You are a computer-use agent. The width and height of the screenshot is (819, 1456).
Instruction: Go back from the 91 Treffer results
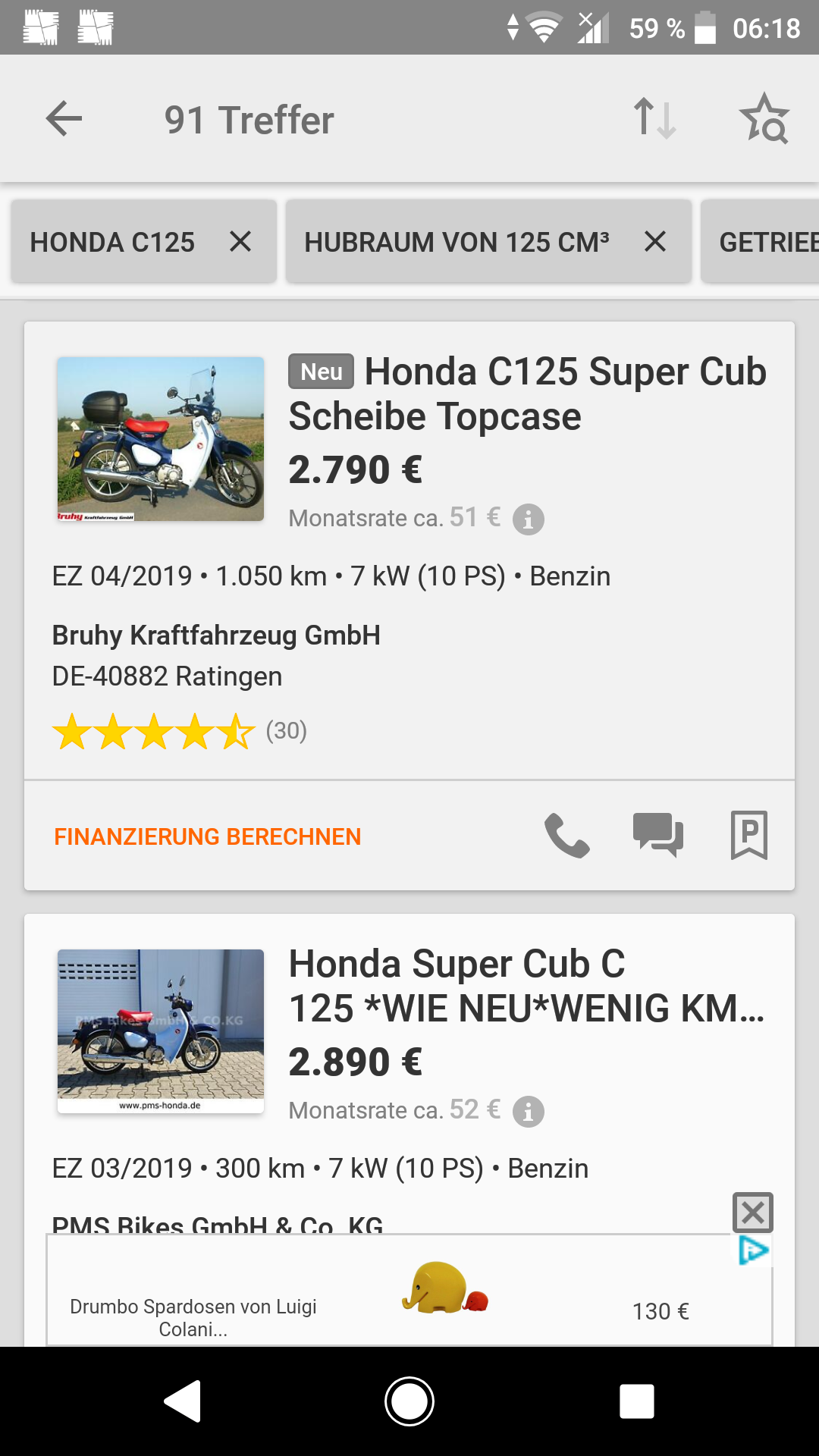click(64, 119)
